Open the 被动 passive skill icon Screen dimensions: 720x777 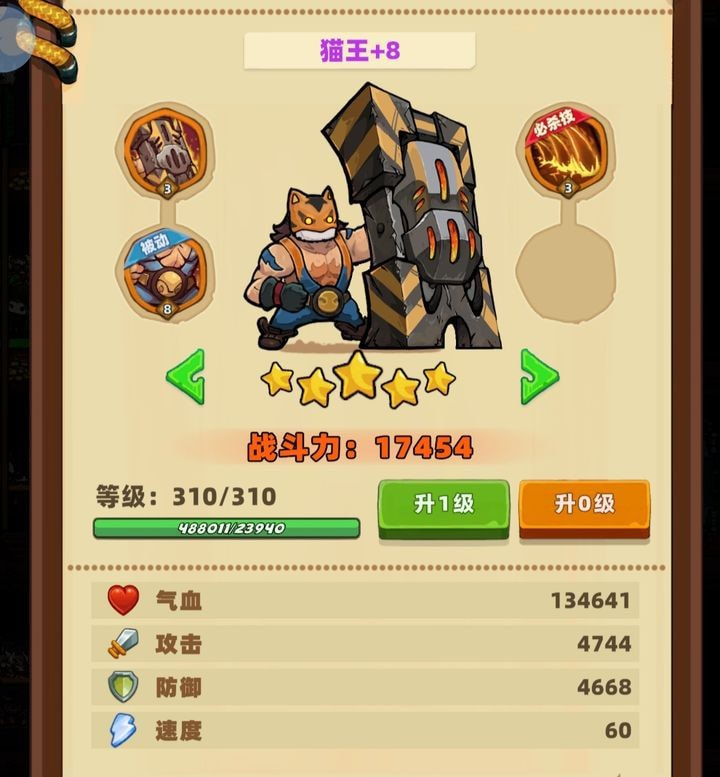point(168,271)
